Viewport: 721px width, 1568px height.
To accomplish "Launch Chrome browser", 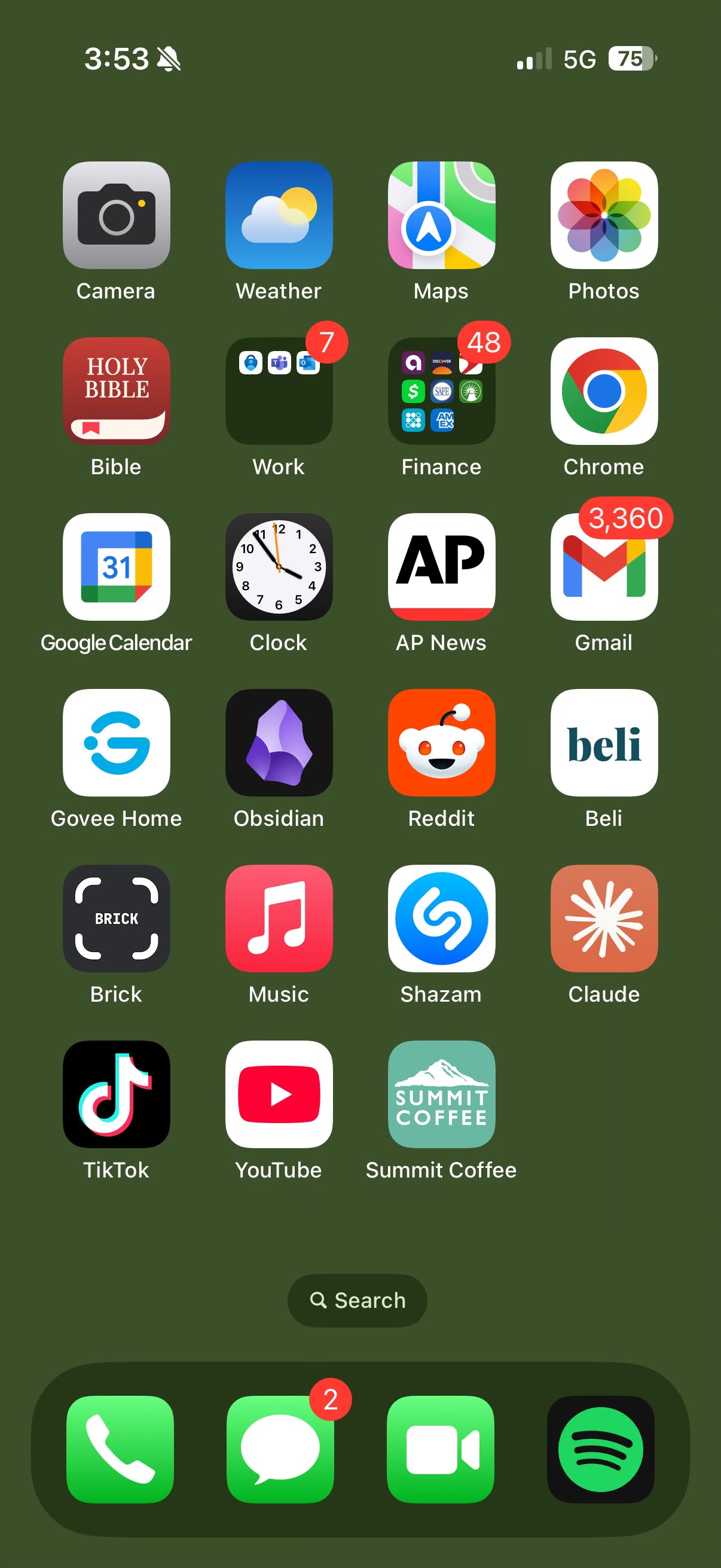I will pyautogui.click(x=604, y=391).
